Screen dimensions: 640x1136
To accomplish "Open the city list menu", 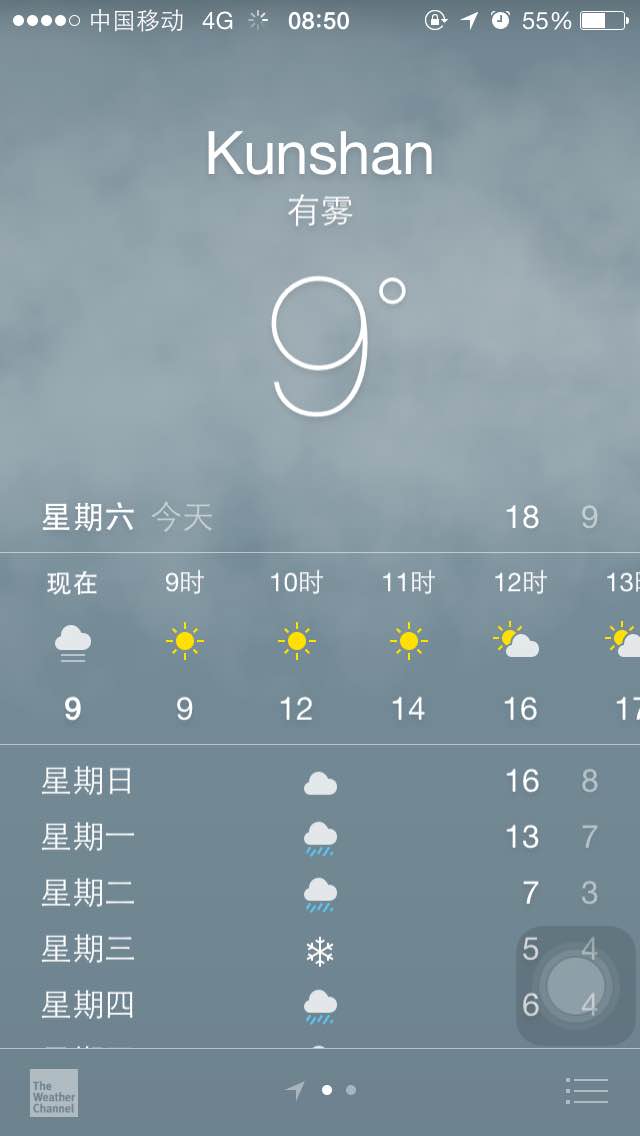I will 586,1090.
